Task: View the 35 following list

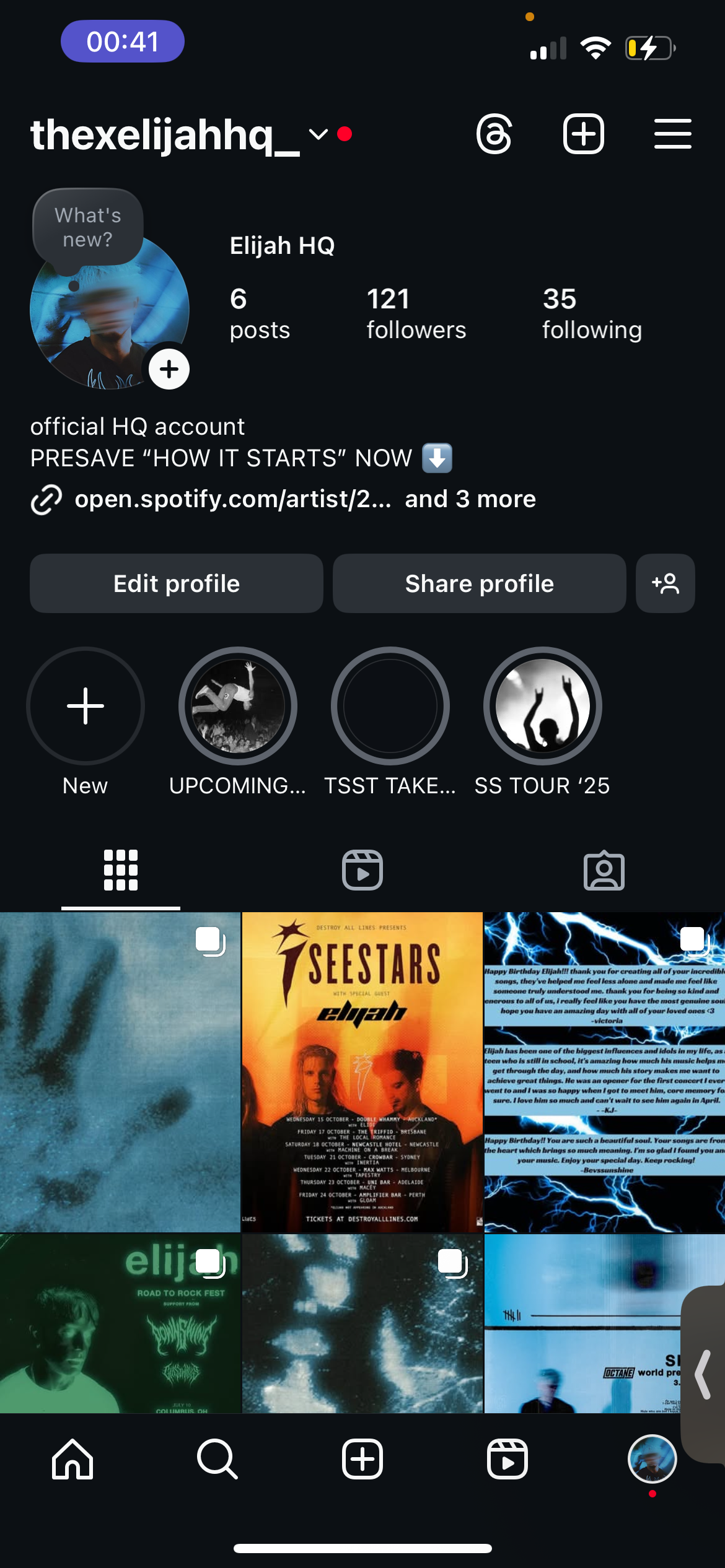Action: click(x=592, y=314)
